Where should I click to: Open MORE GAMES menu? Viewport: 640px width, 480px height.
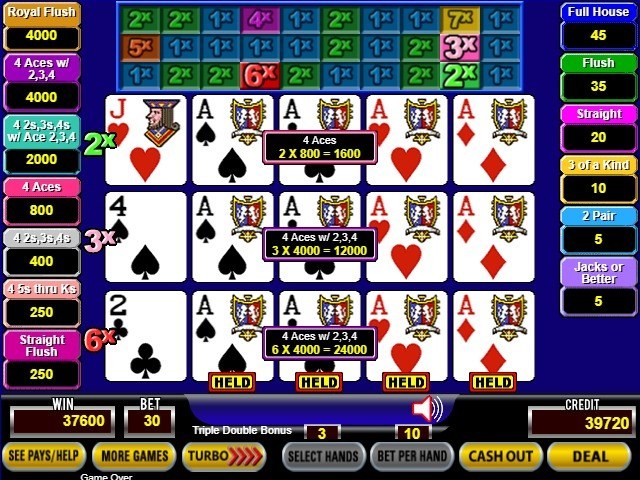tap(134, 456)
